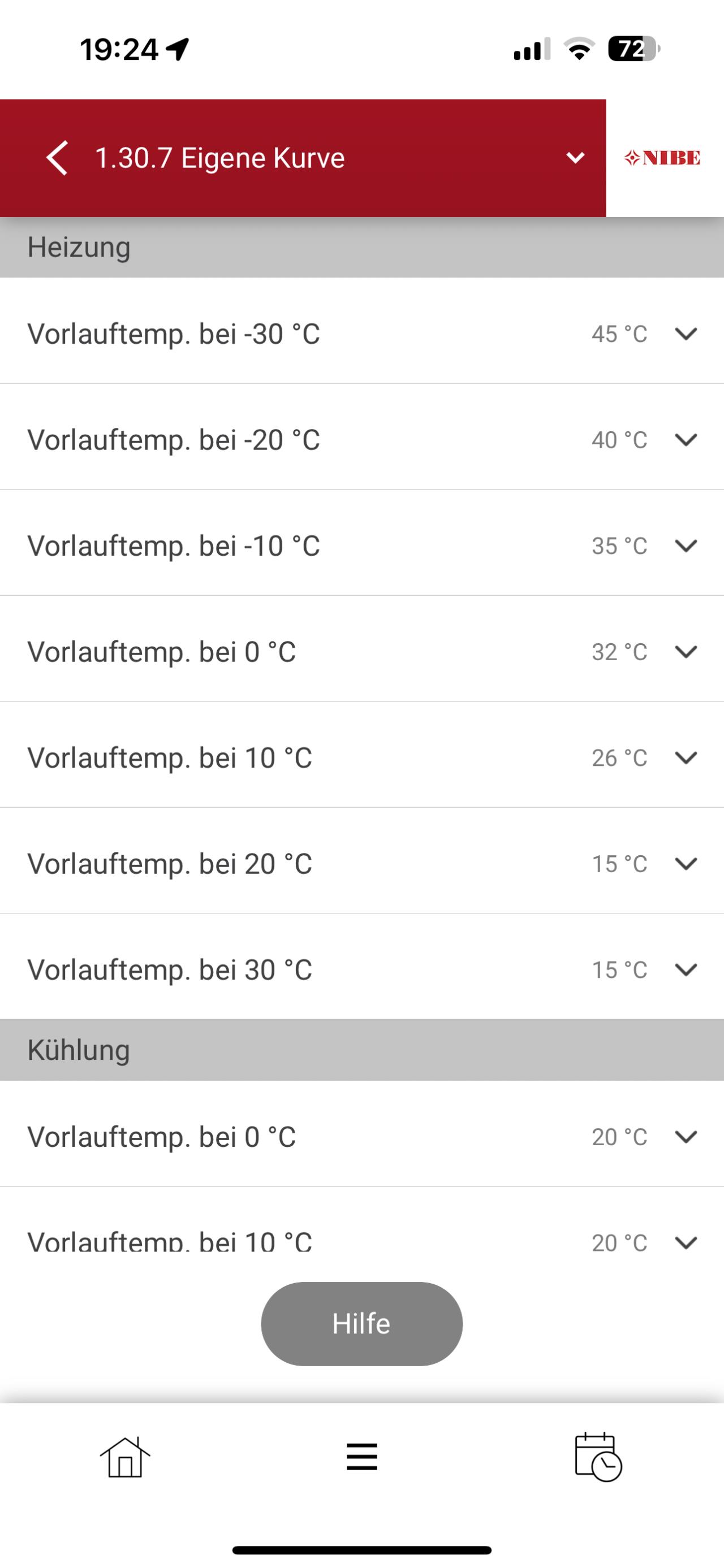Expand the 26 °C Vorlauftemp. bei 10 °C row

[361, 757]
